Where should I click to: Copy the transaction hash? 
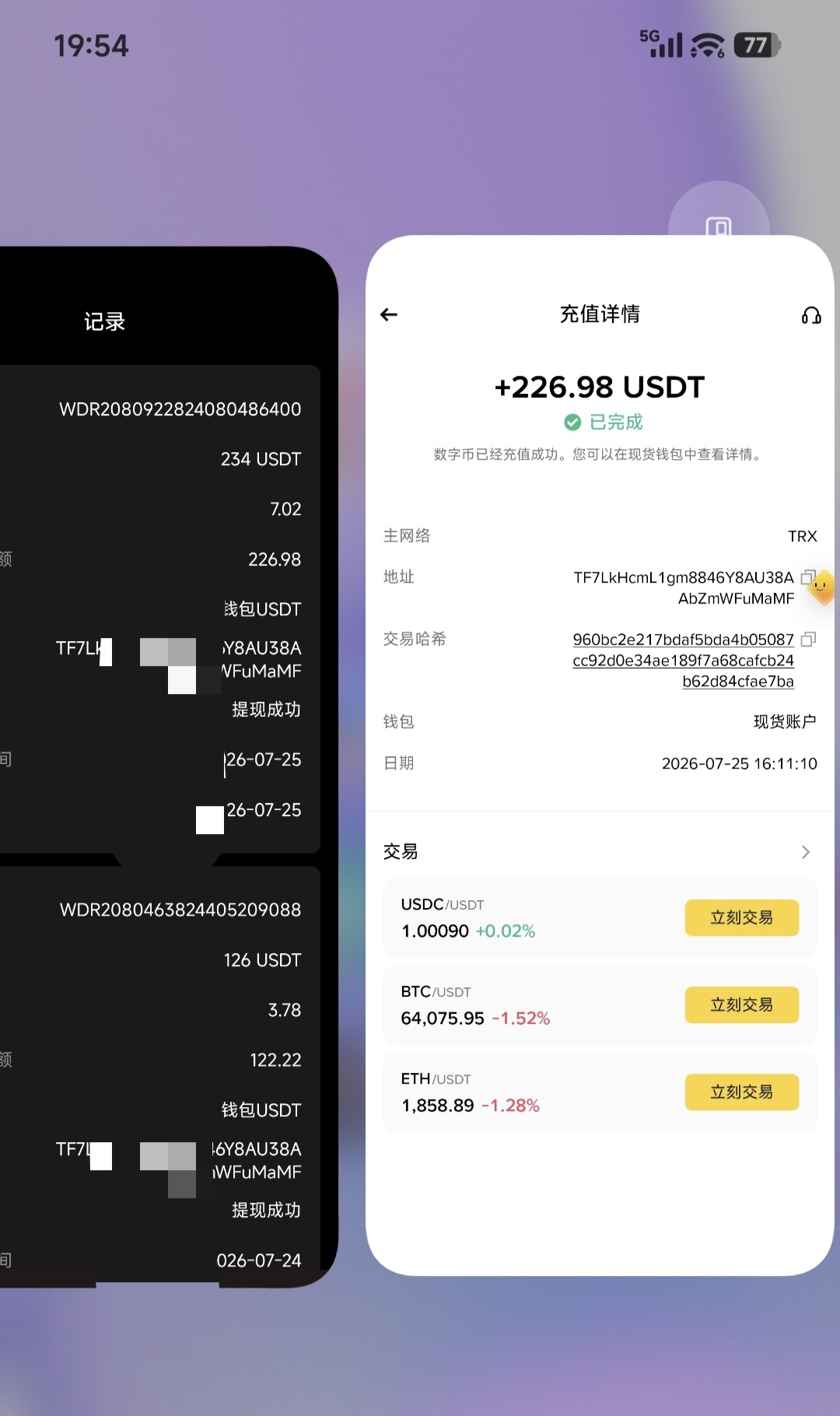click(x=808, y=640)
